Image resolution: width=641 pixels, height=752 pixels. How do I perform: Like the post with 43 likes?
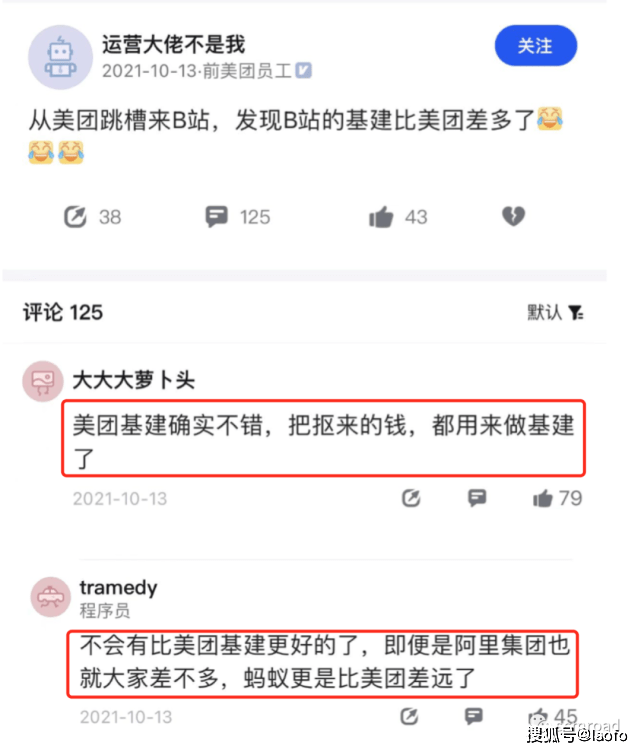(x=381, y=216)
